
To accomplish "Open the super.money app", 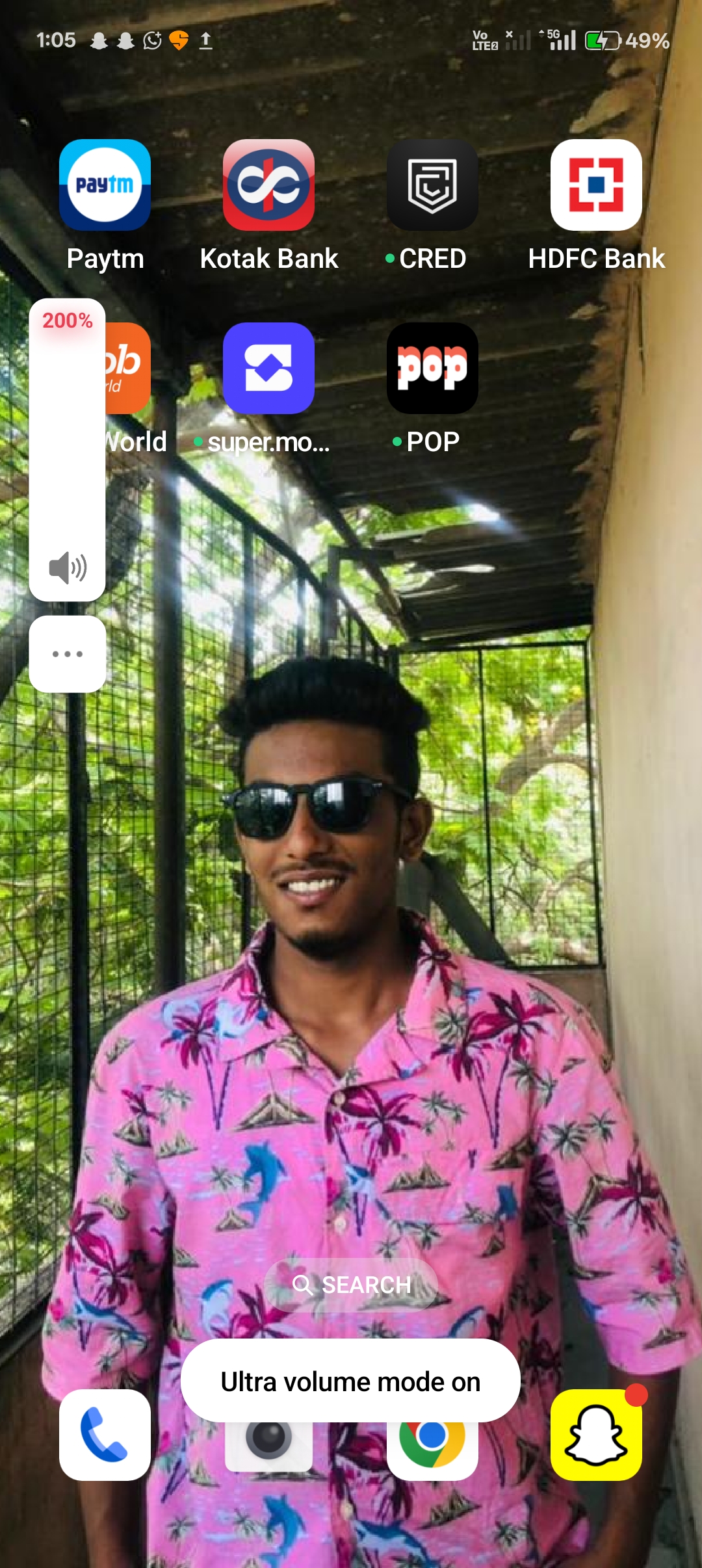I will 268,369.
